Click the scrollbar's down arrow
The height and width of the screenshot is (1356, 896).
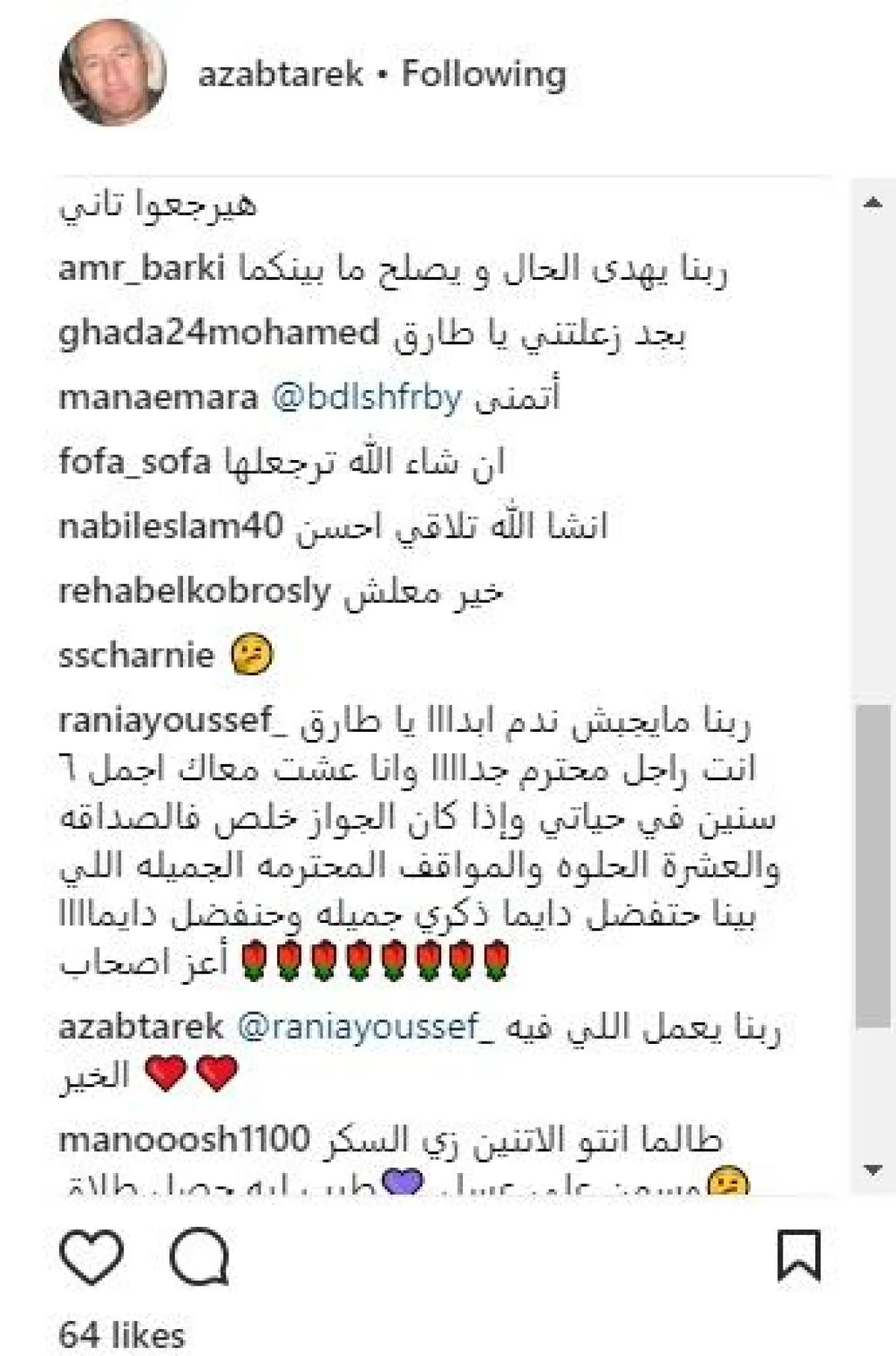[871, 1171]
